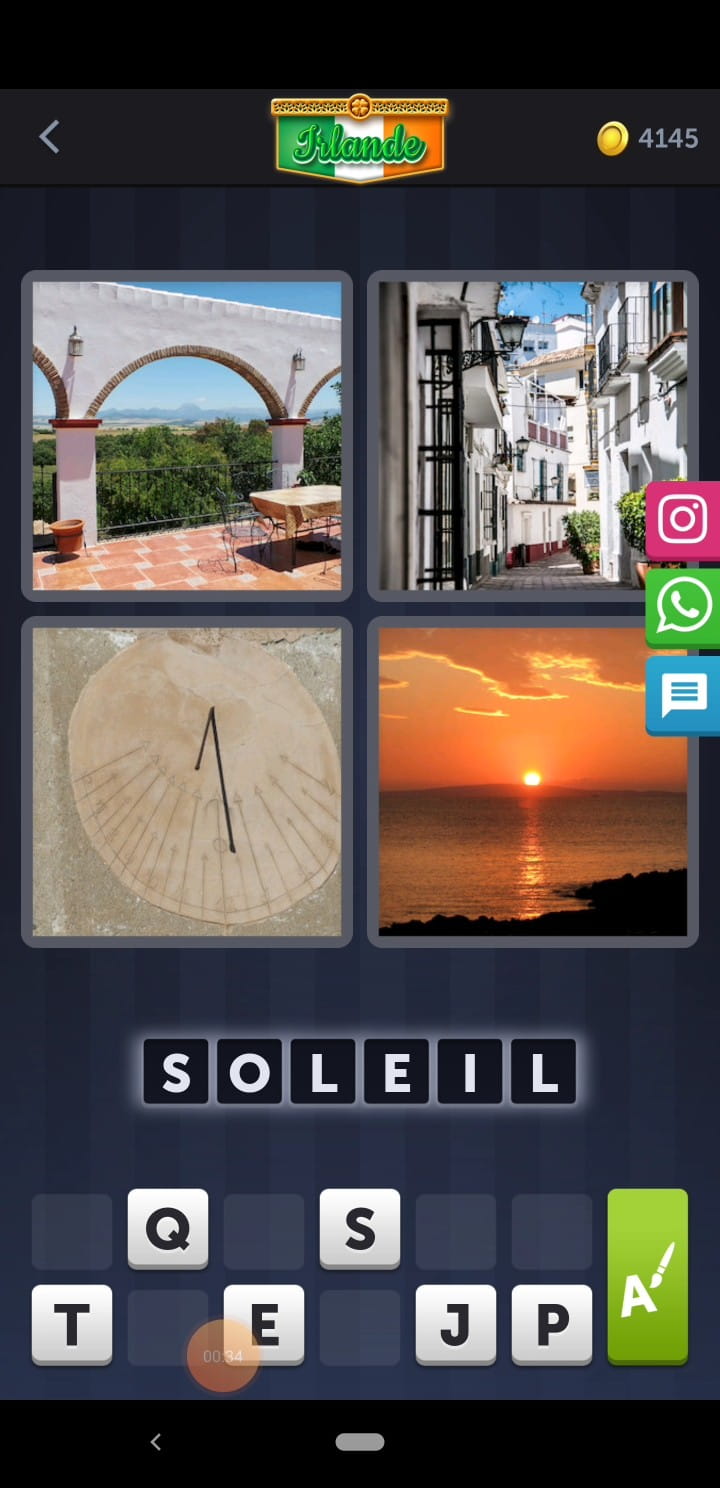Image resolution: width=720 pixels, height=1488 pixels.
Task: Remove the letter O from the answer
Action: coord(249,1072)
